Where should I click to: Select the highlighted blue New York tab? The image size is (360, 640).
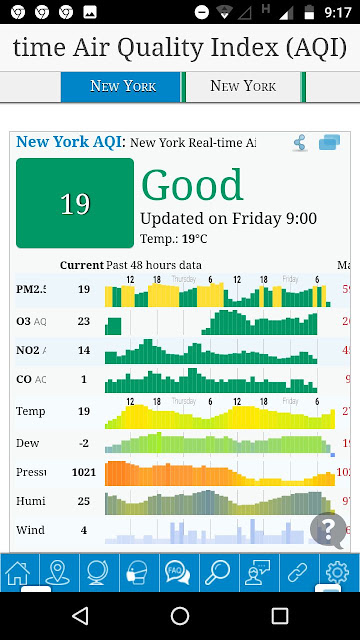pos(120,87)
